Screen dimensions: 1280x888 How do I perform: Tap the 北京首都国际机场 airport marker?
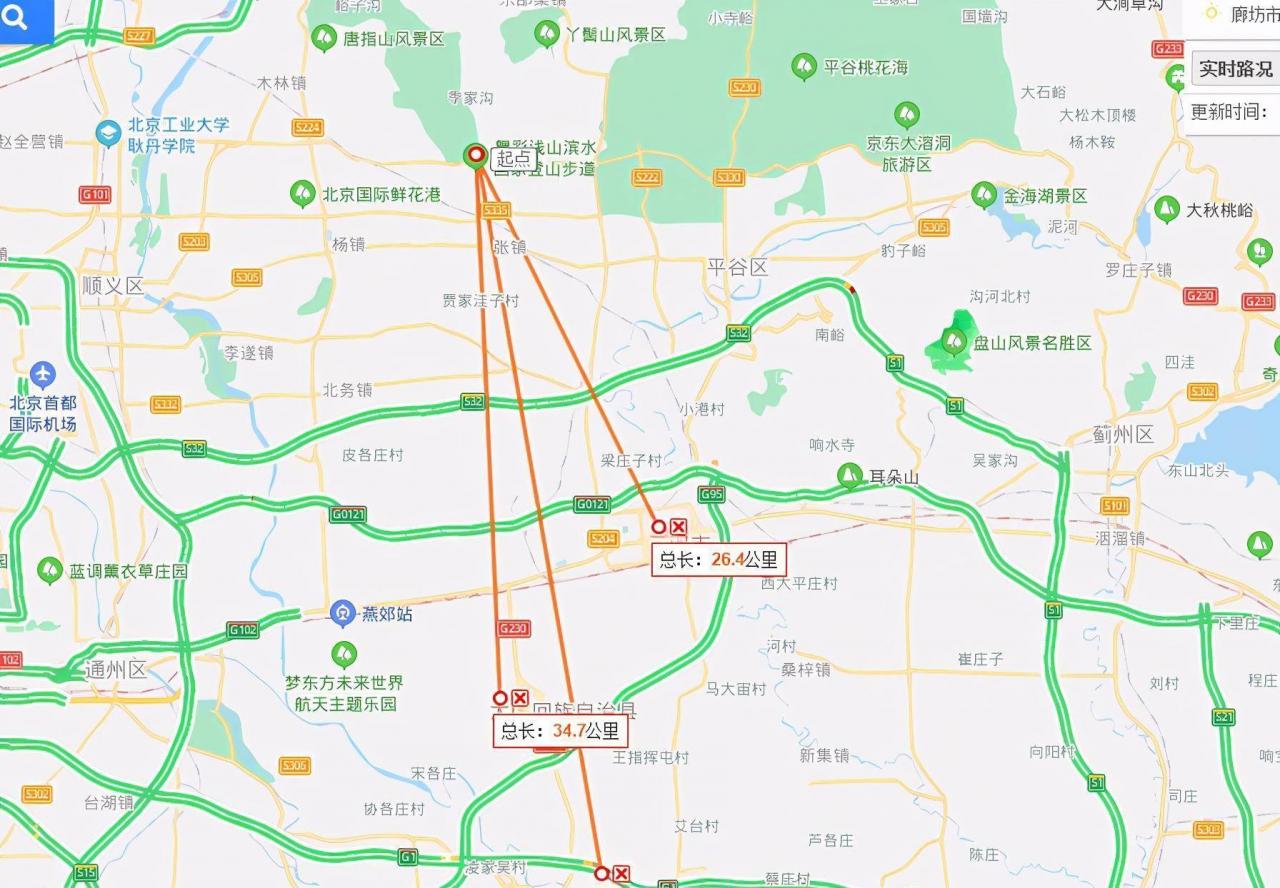(43, 376)
